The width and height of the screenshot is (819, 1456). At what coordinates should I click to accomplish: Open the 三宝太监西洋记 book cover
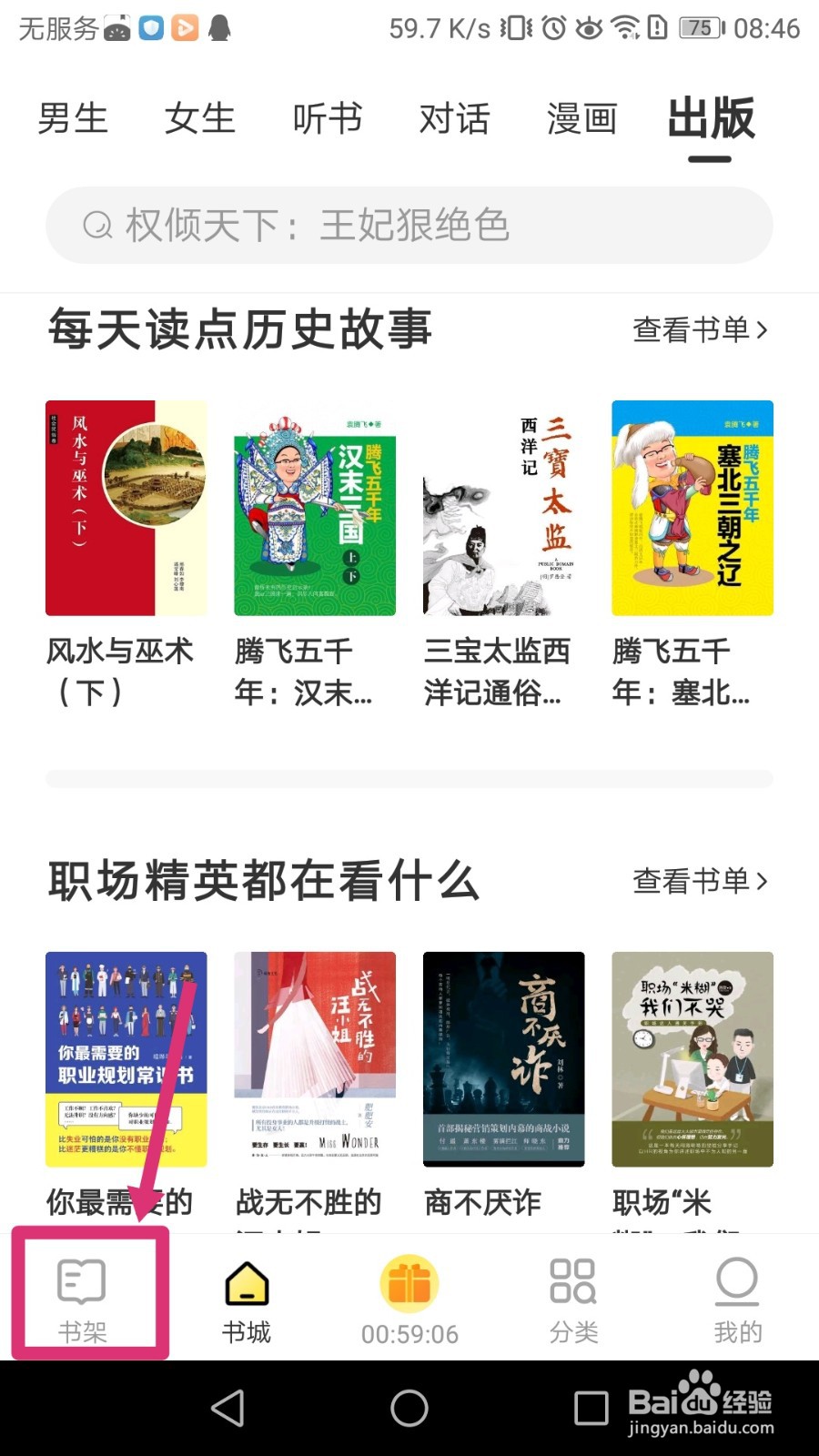(503, 508)
